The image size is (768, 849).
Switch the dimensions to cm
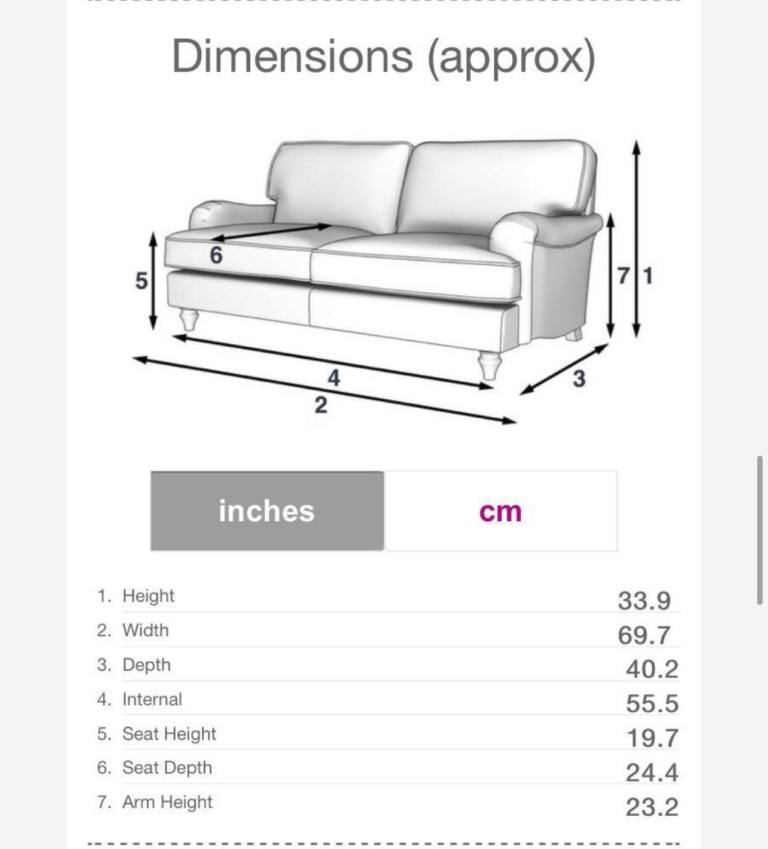[500, 511]
